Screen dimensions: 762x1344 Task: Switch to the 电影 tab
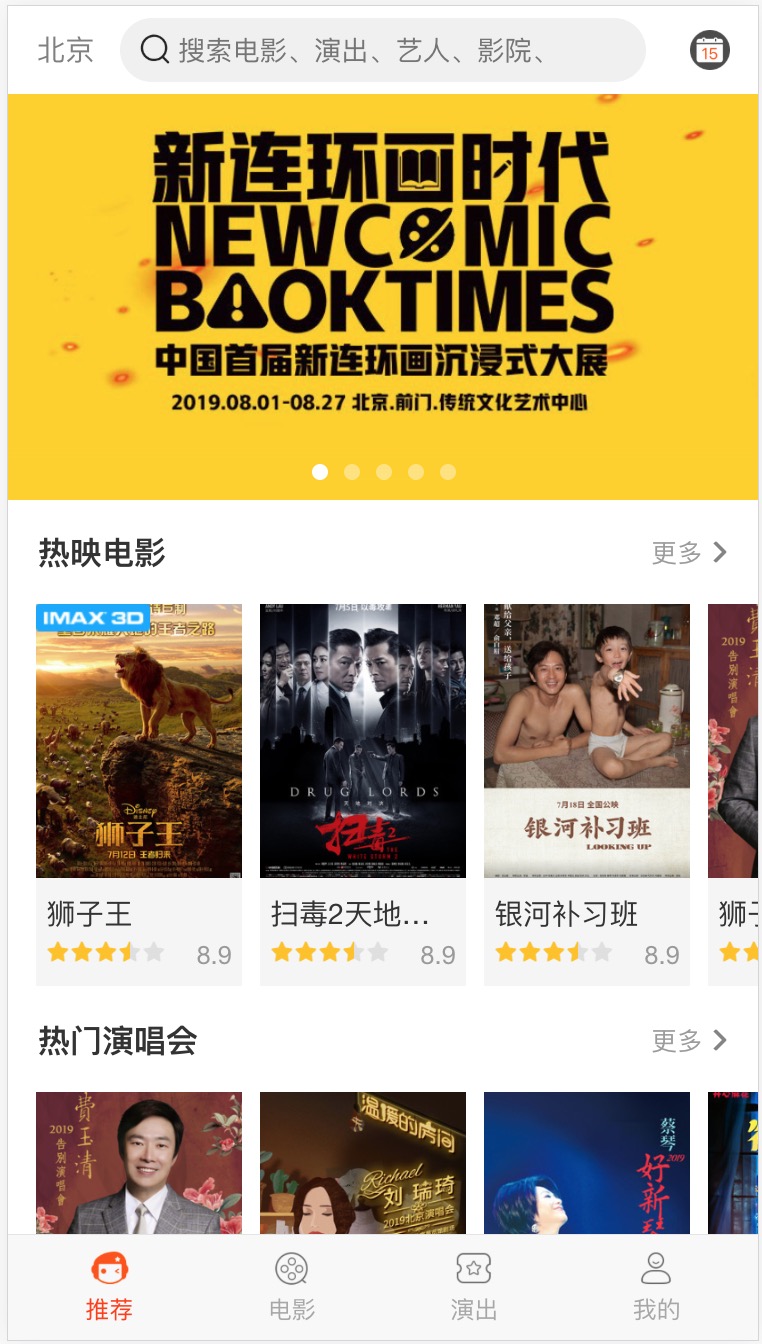(292, 1288)
